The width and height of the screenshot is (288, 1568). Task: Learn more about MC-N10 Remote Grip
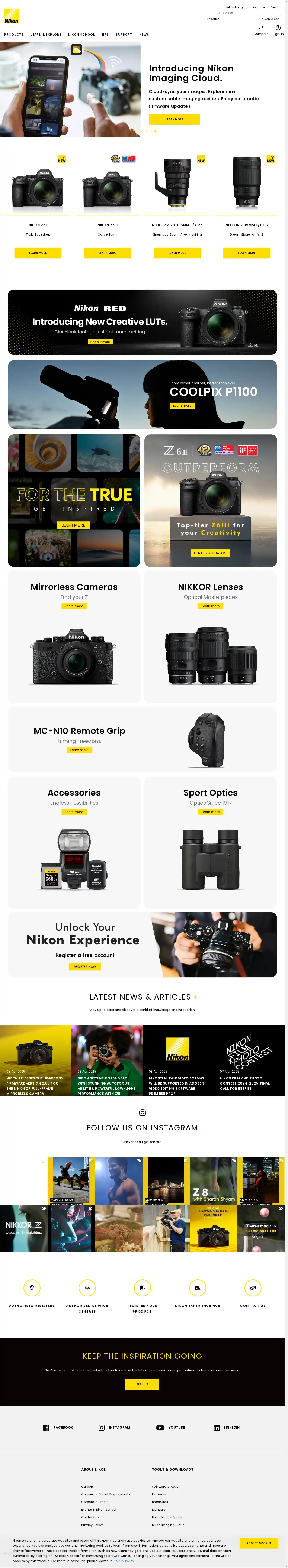(79, 750)
